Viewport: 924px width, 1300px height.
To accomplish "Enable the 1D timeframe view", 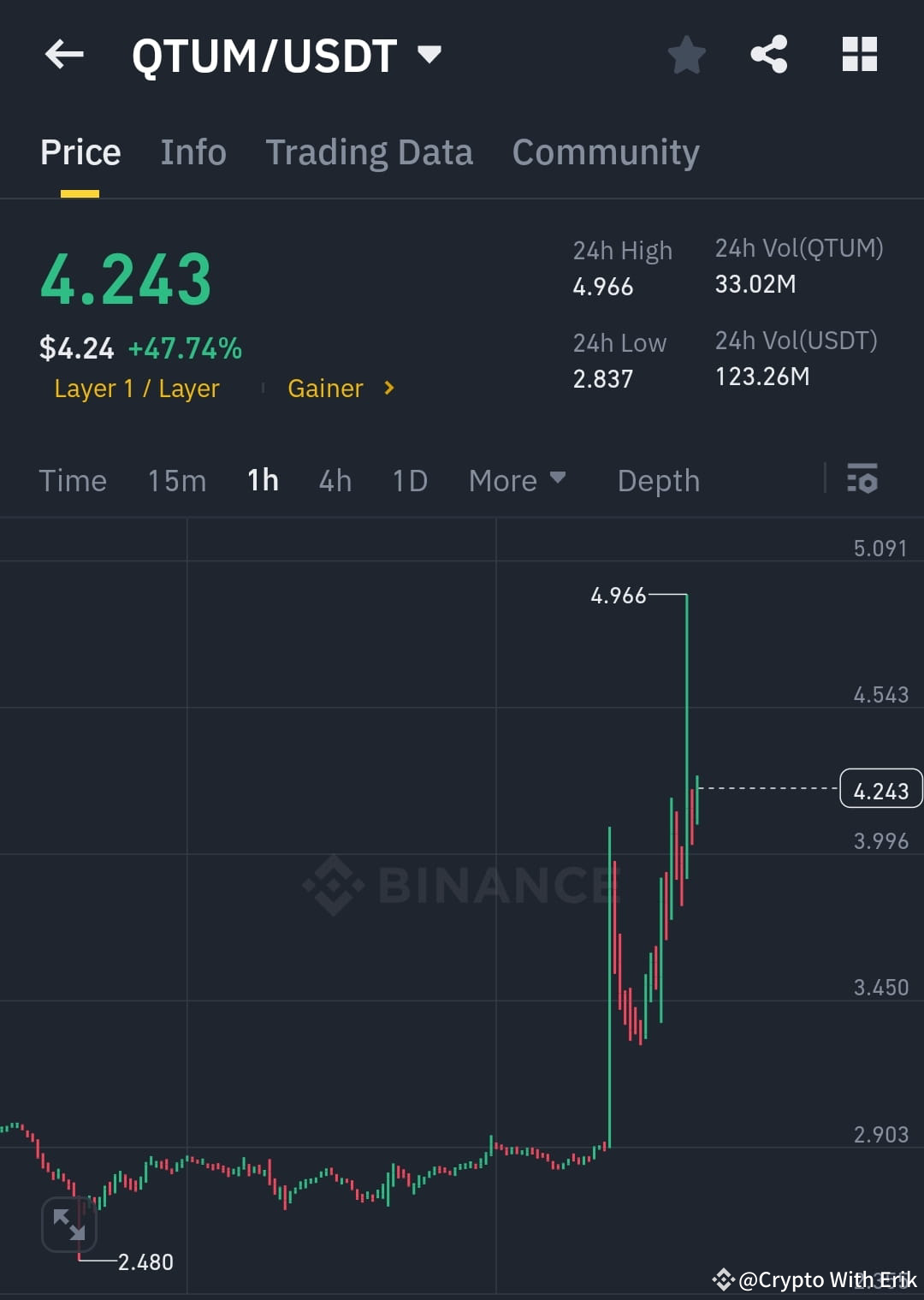I will (409, 480).
